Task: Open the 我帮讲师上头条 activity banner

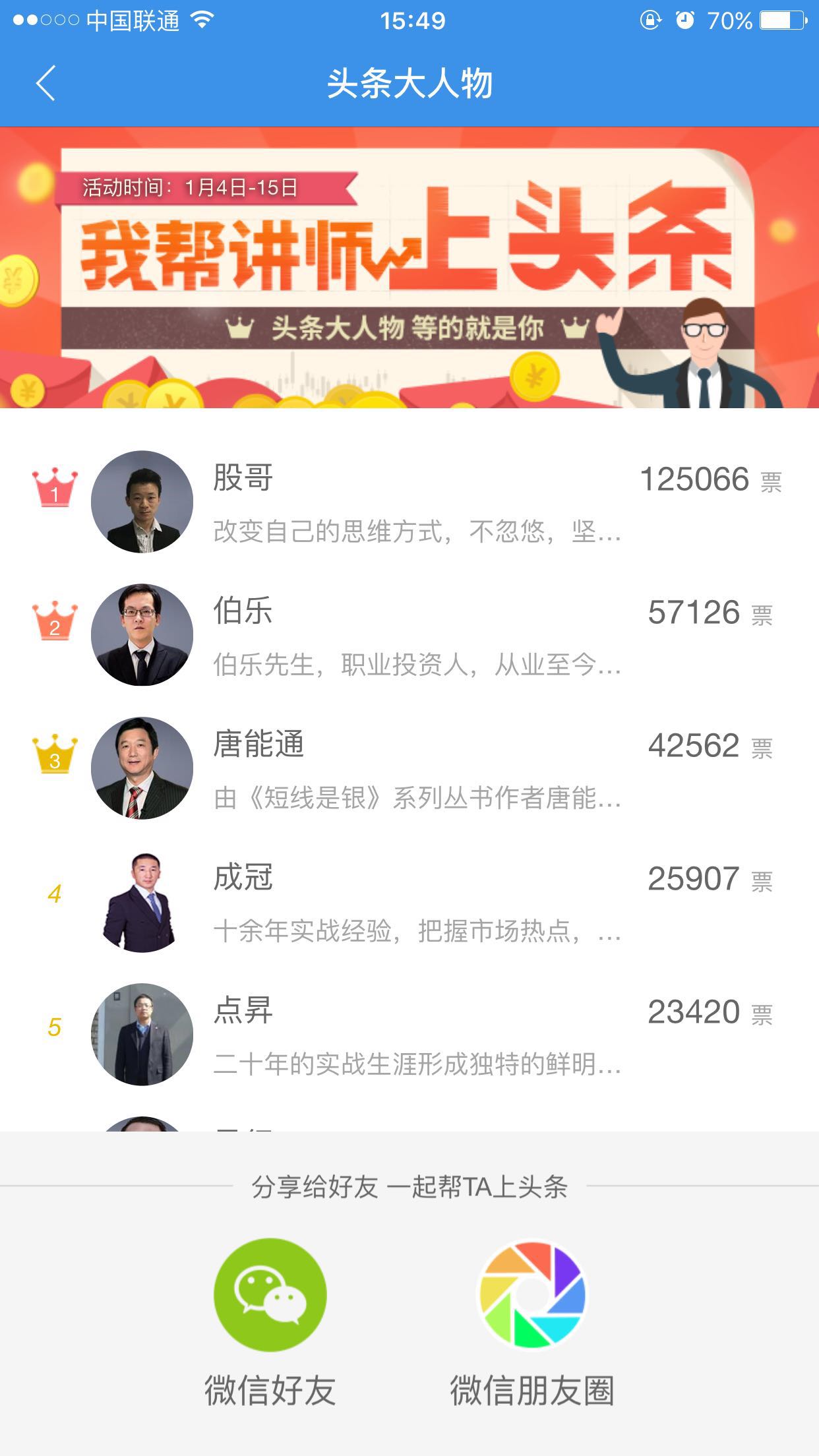Action: pyautogui.click(x=409, y=270)
